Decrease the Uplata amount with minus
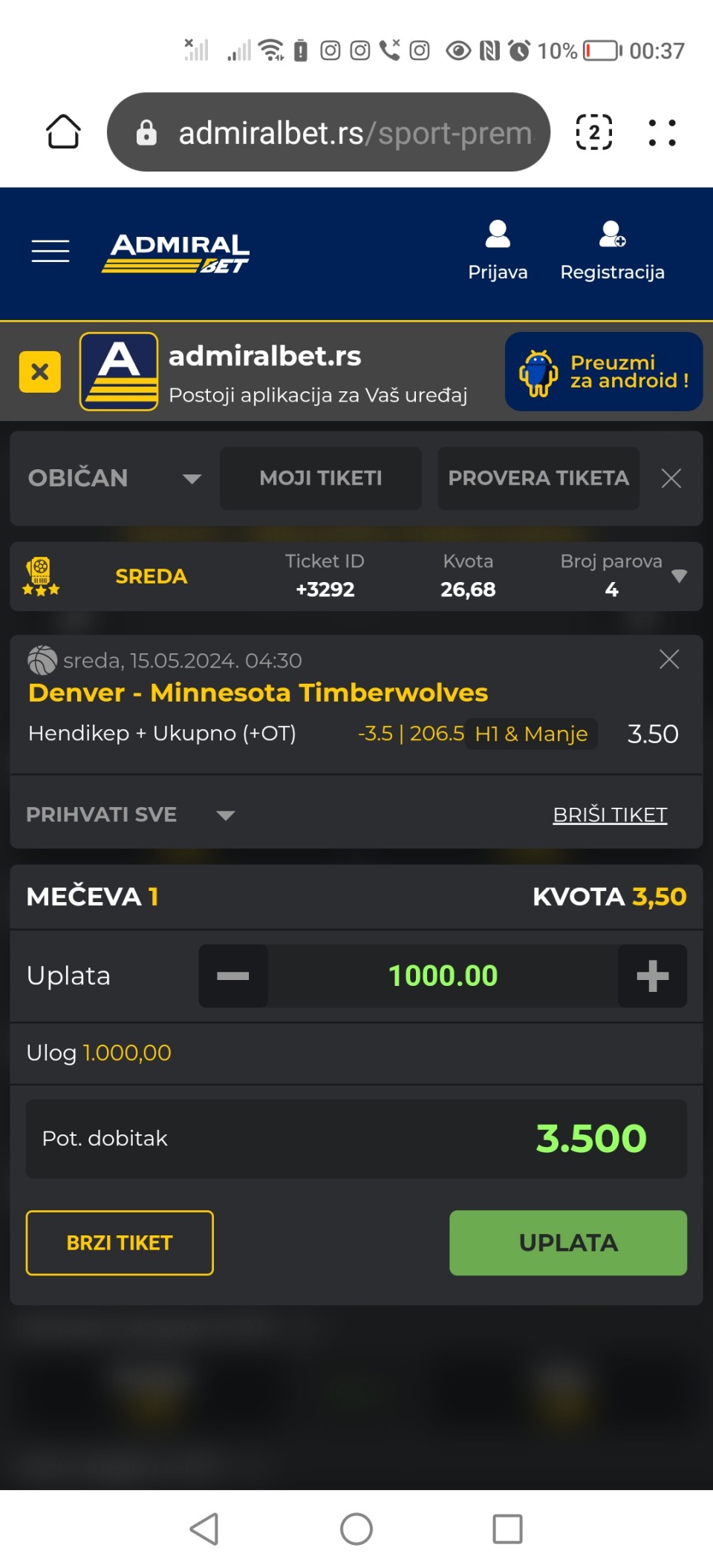This screenshot has width=713, height=1568. [233, 976]
